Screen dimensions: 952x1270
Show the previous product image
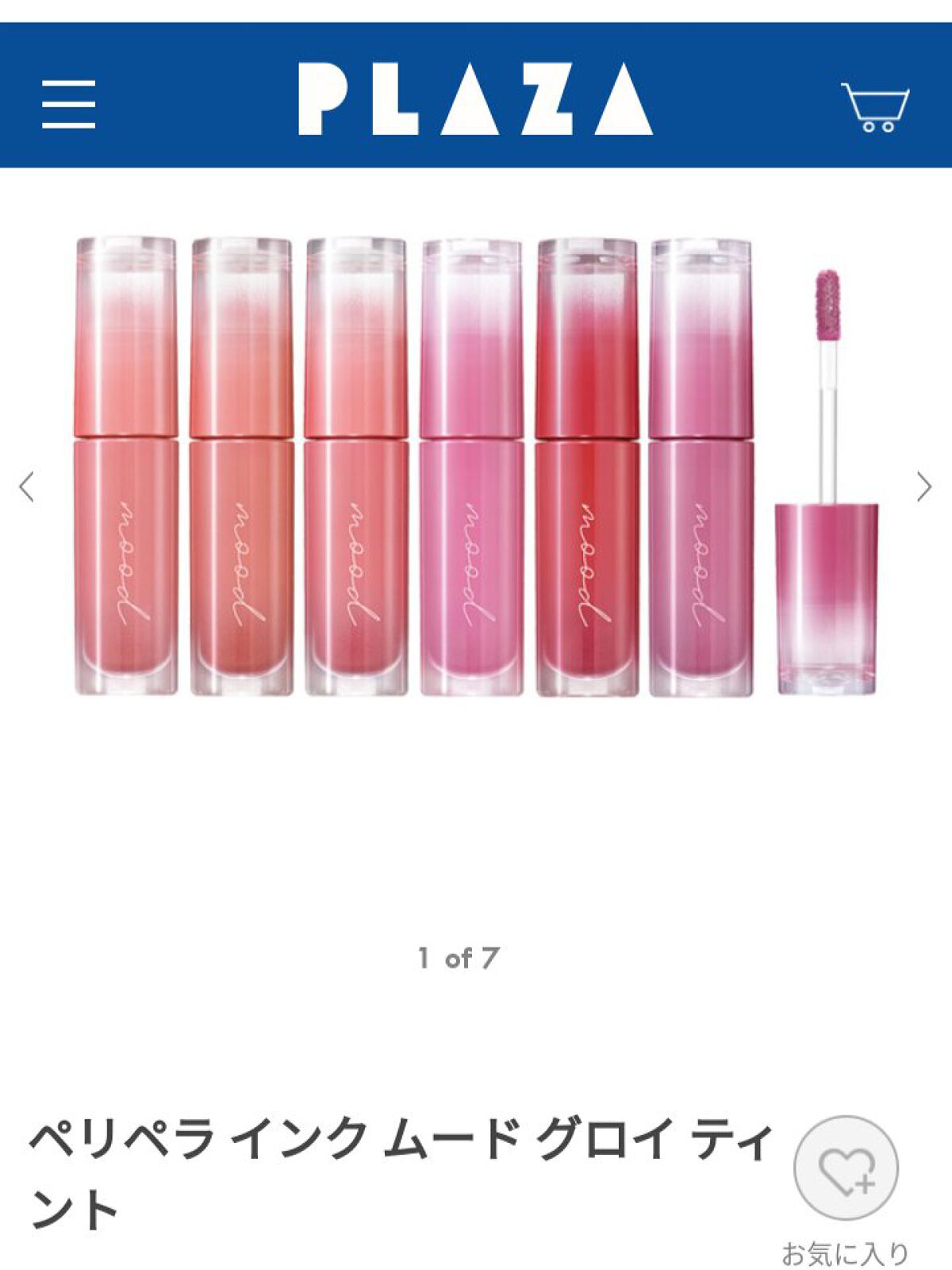pyautogui.click(x=27, y=487)
